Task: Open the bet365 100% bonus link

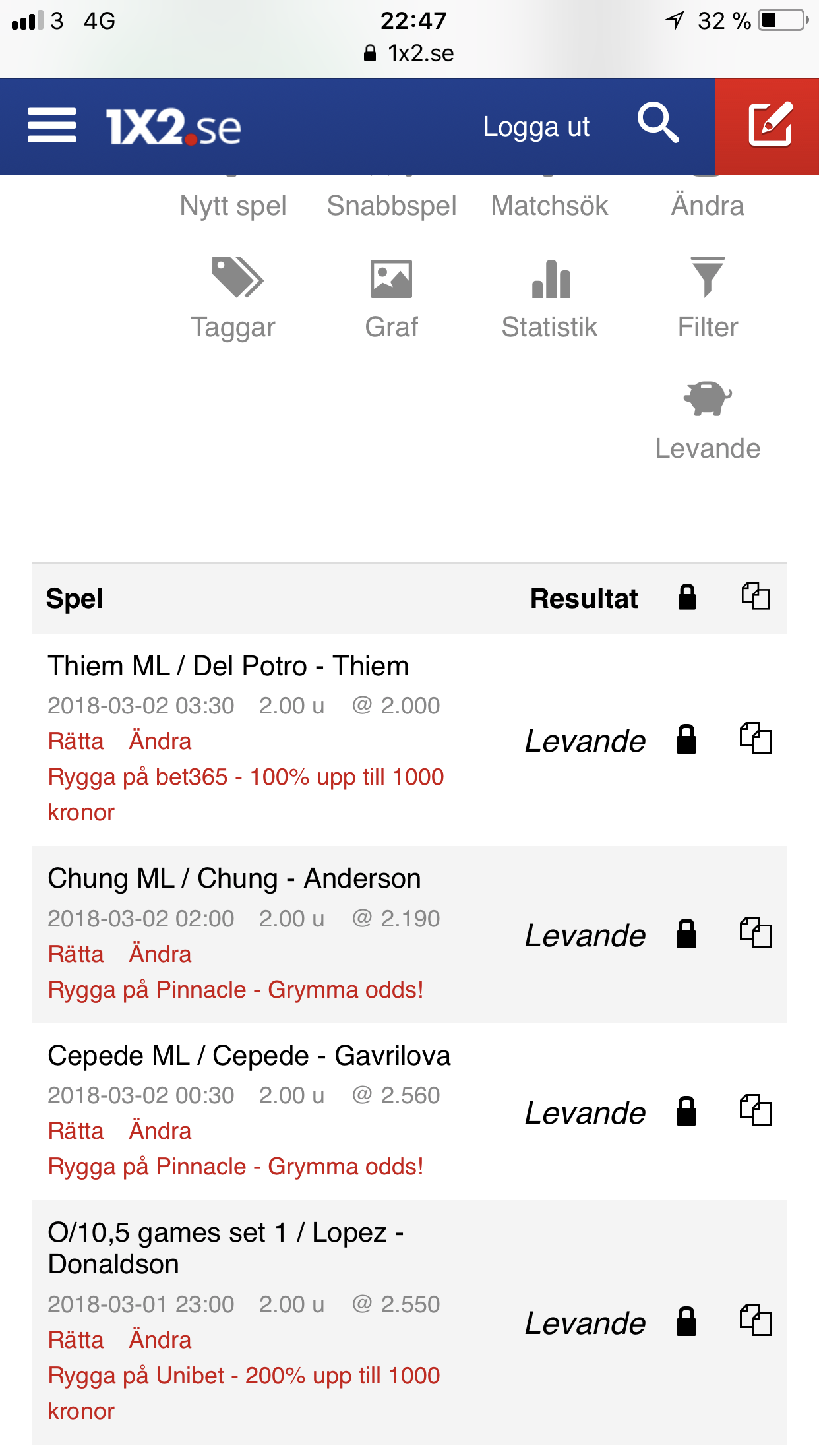Action: click(246, 795)
